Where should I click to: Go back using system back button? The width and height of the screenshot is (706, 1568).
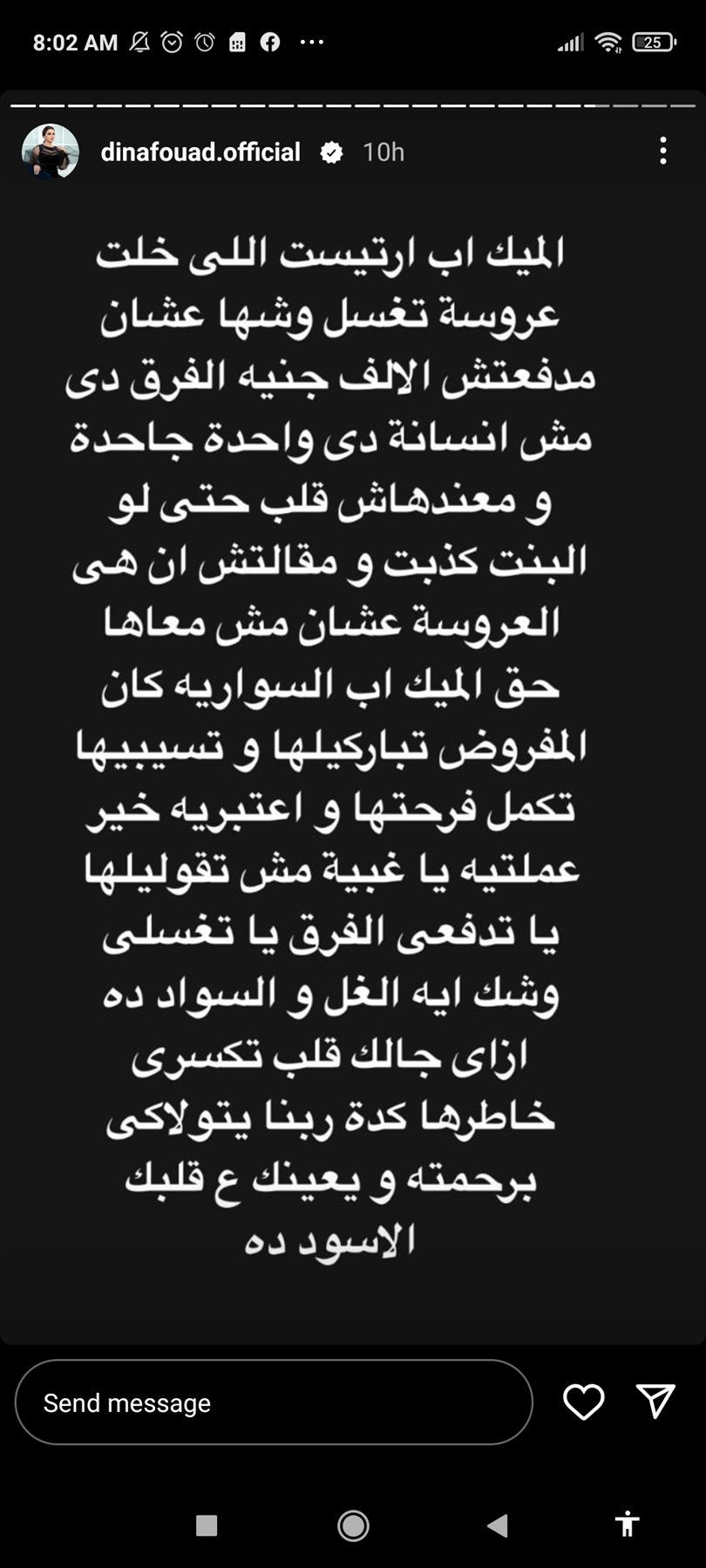[497, 1525]
